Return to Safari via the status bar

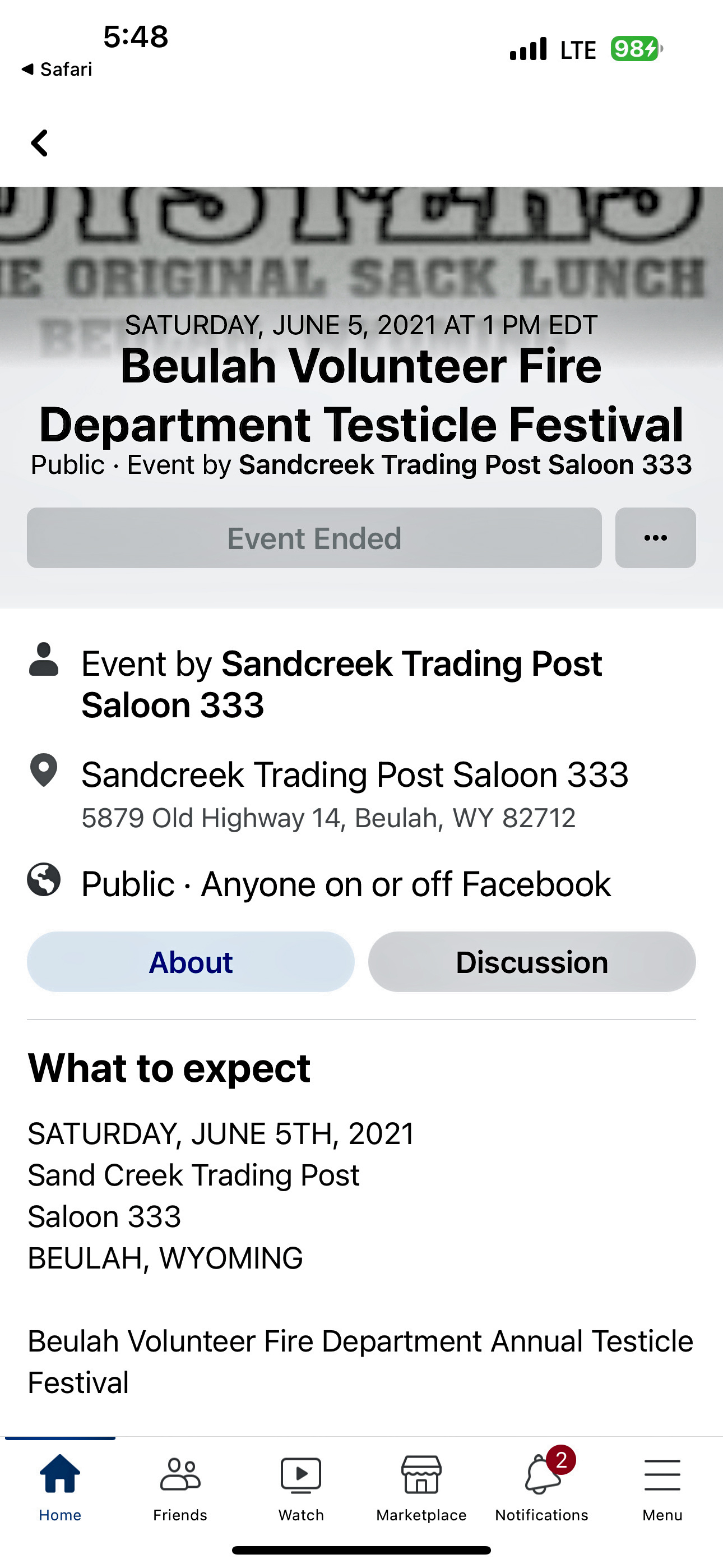coord(57,70)
